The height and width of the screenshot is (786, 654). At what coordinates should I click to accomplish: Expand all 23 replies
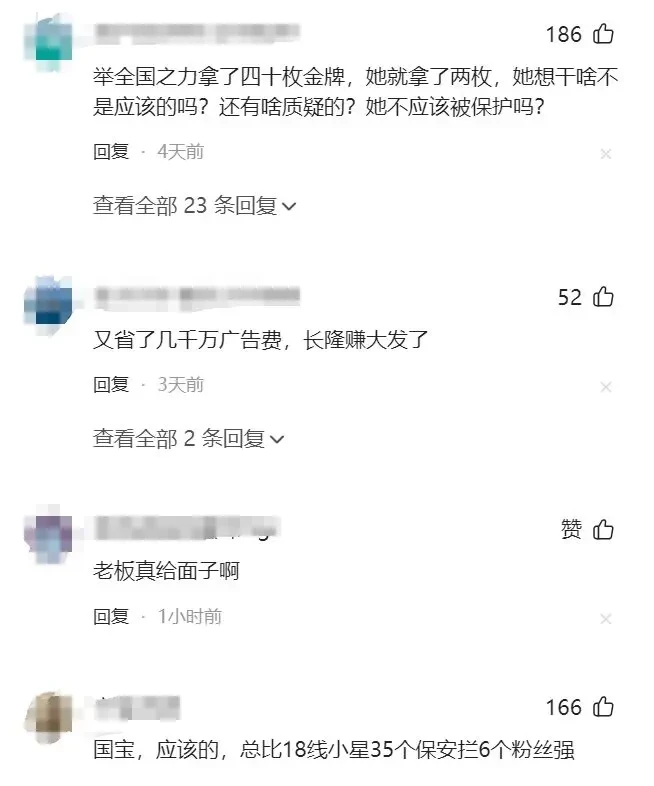(195, 206)
